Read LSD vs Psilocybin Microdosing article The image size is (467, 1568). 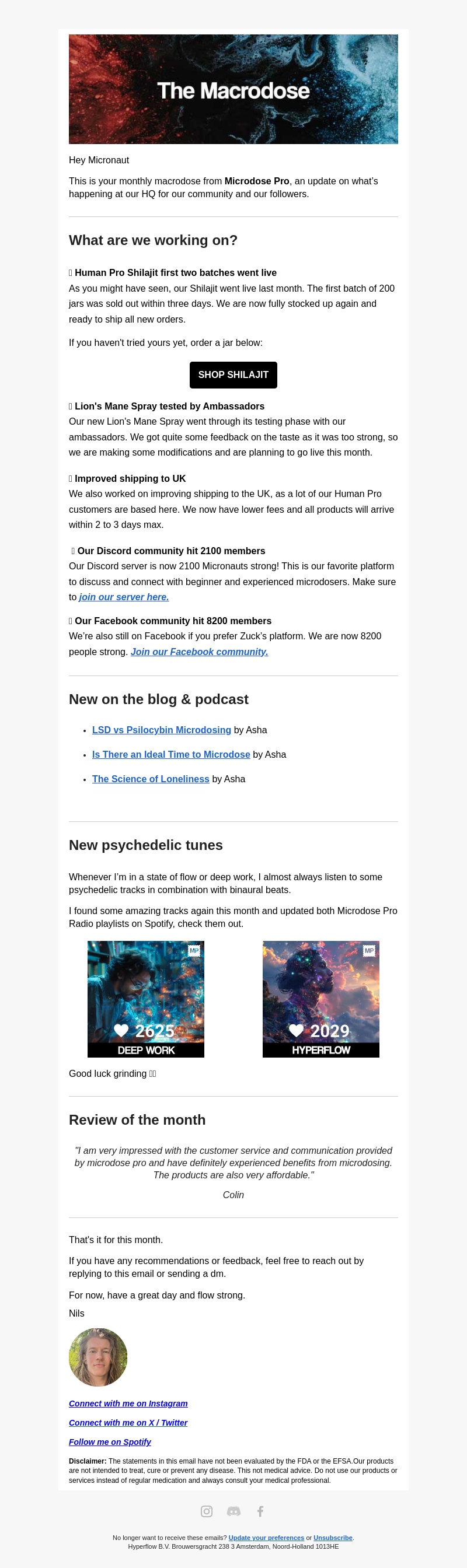click(x=161, y=730)
